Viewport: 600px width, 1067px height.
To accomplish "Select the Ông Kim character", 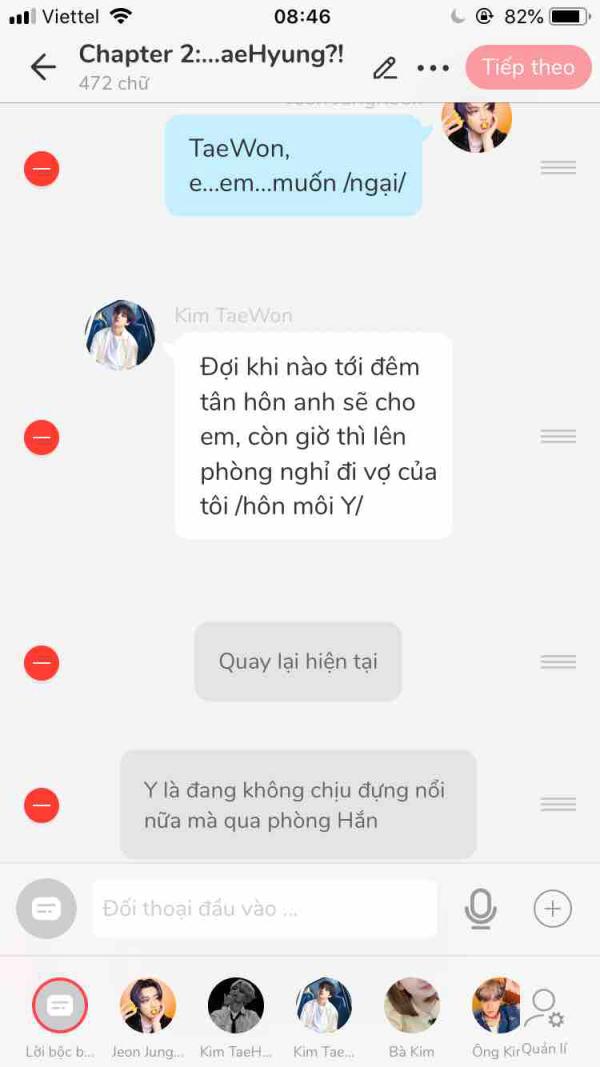I will pyautogui.click(x=494, y=1006).
